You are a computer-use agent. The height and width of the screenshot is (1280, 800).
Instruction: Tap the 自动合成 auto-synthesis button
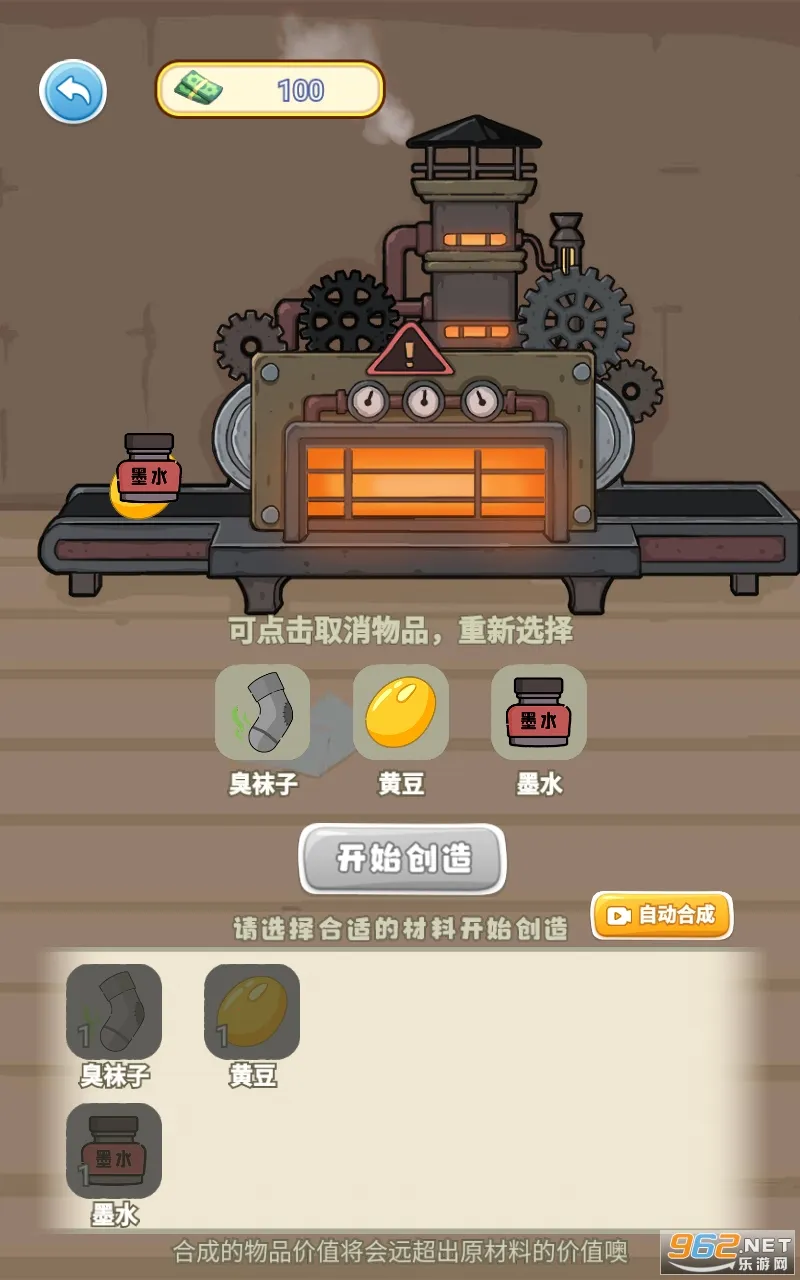662,915
